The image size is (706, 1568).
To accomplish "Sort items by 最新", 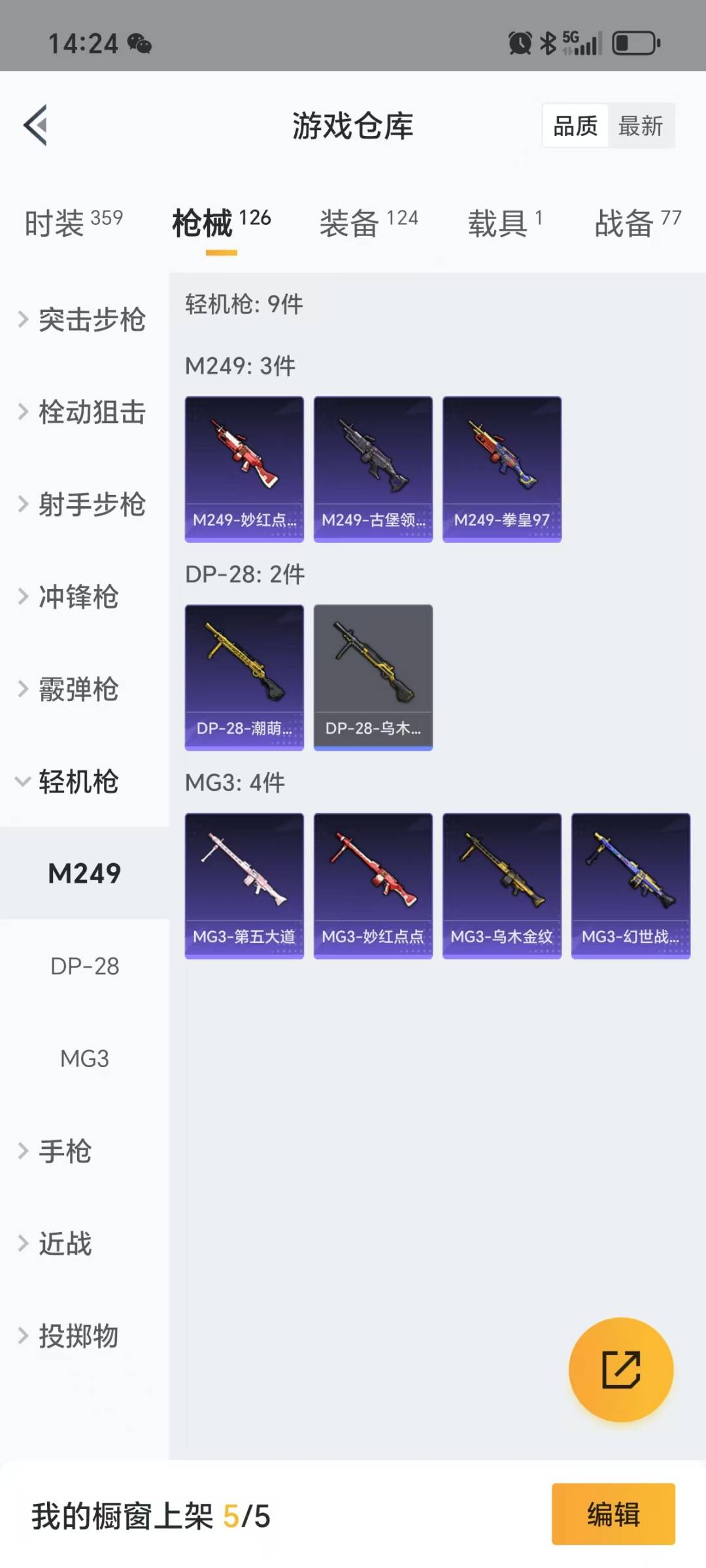I will click(641, 126).
